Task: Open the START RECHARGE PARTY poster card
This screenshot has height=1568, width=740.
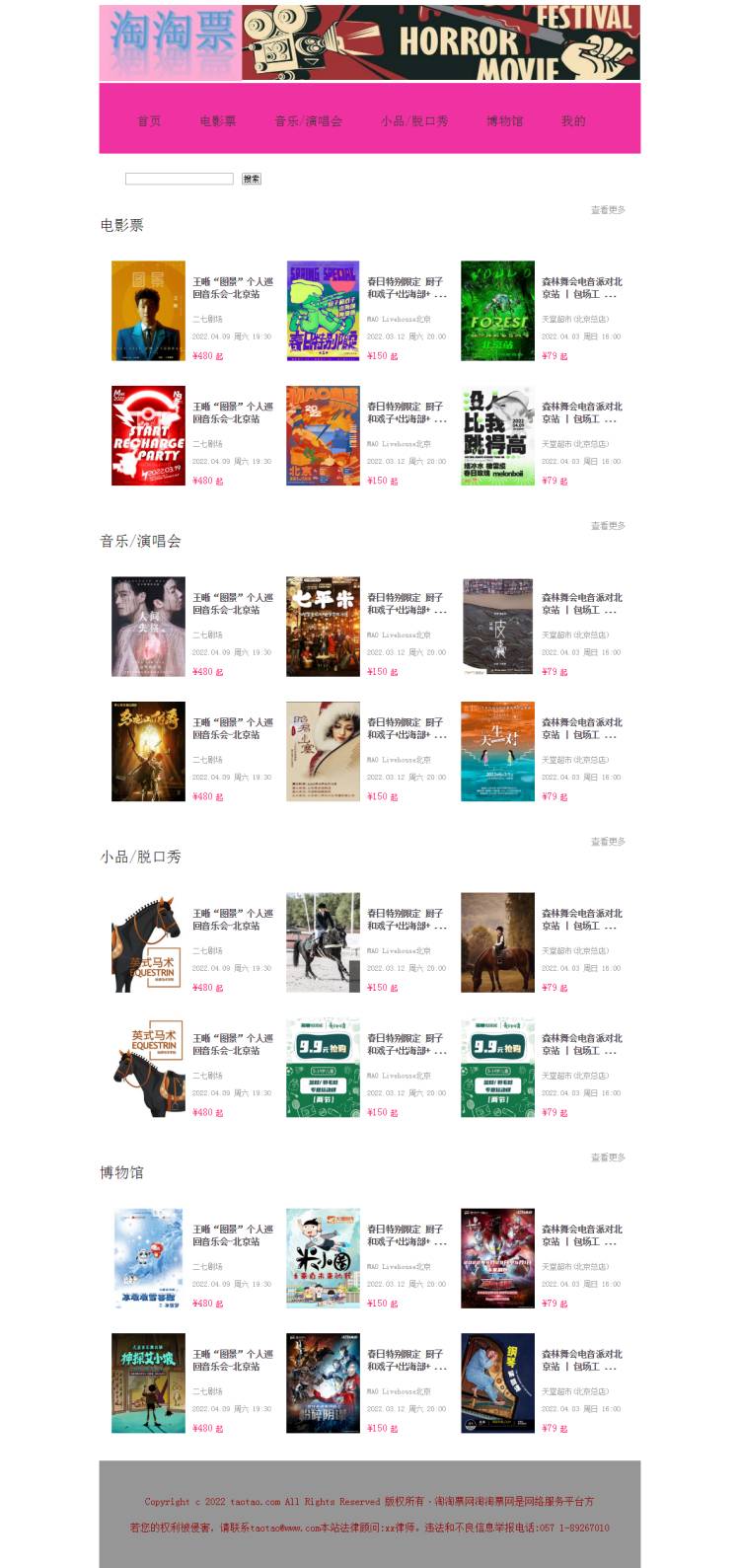Action: click(148, 435)
